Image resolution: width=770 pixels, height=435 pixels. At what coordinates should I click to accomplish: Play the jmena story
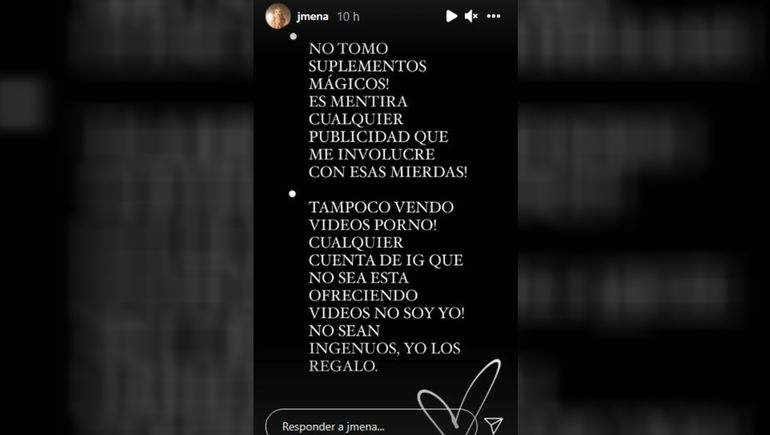[x=451, y=16]
